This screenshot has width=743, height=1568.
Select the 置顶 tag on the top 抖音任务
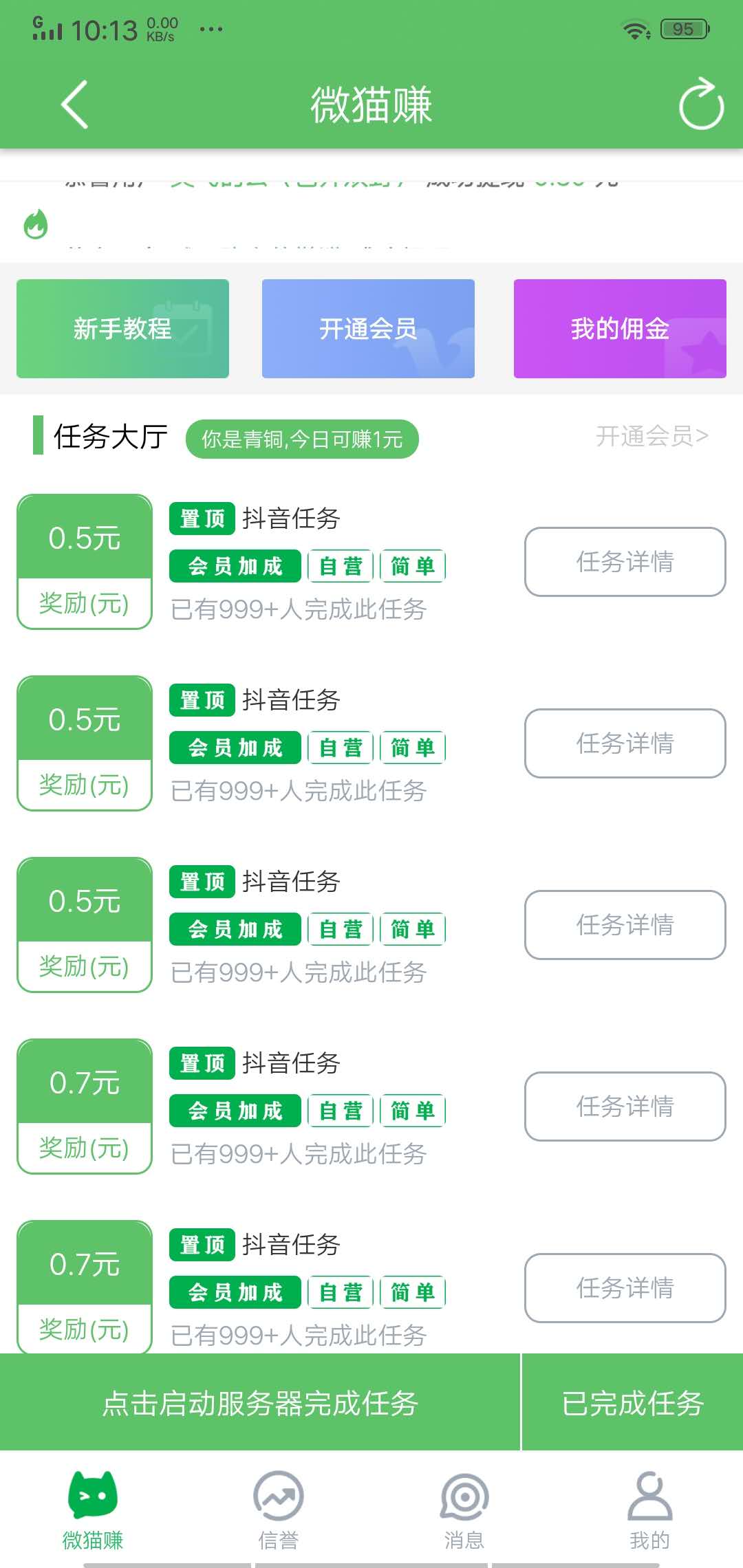click(x=200, y=519)
